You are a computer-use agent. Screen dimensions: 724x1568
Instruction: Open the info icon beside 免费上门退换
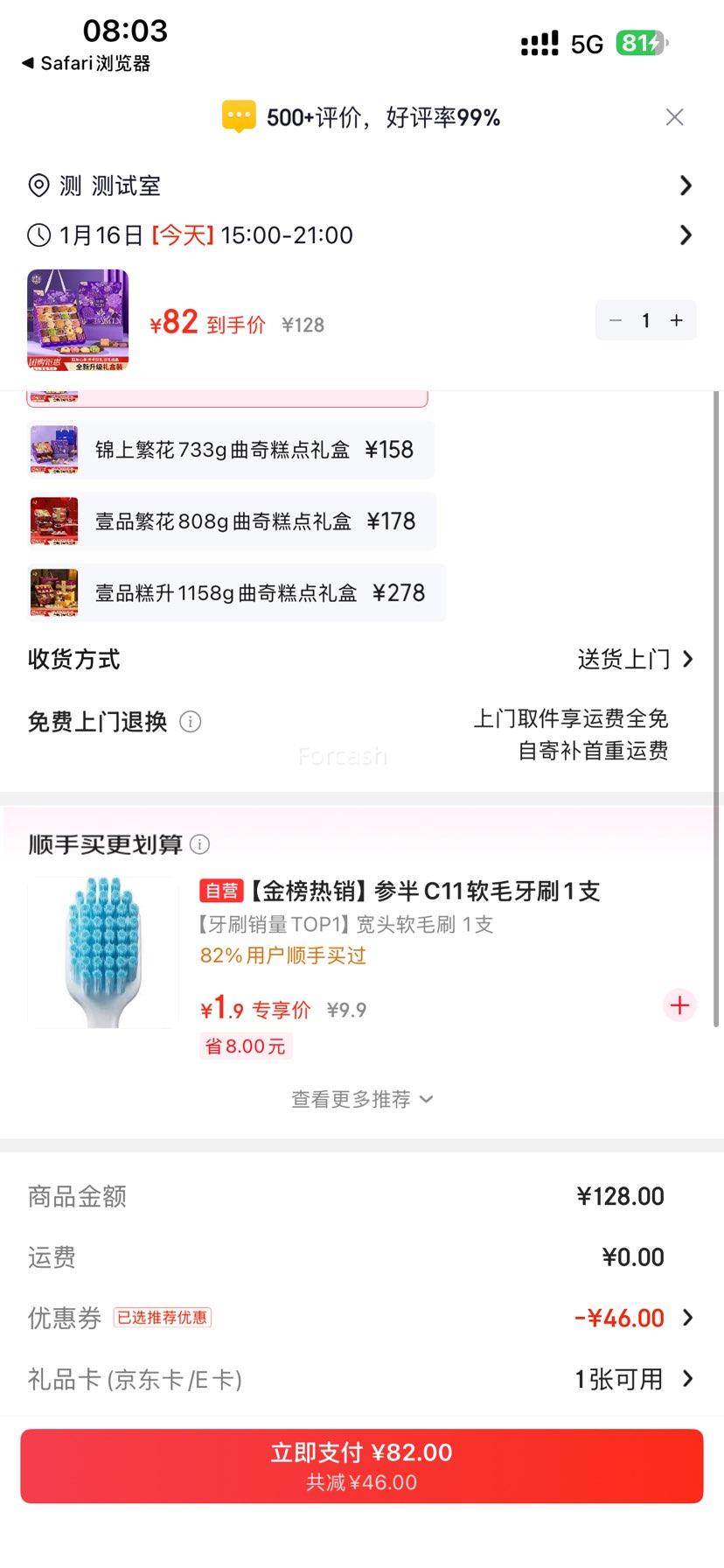click(191, 722)
